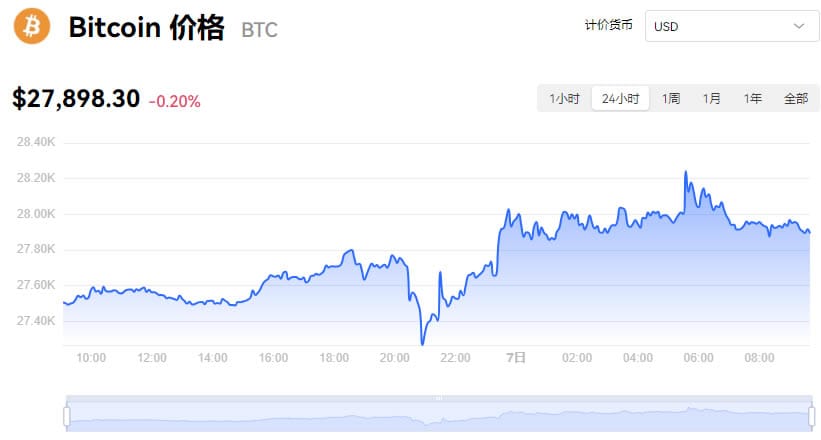
Task: Show the 1年 price chart
Action: tap(752, 98)
